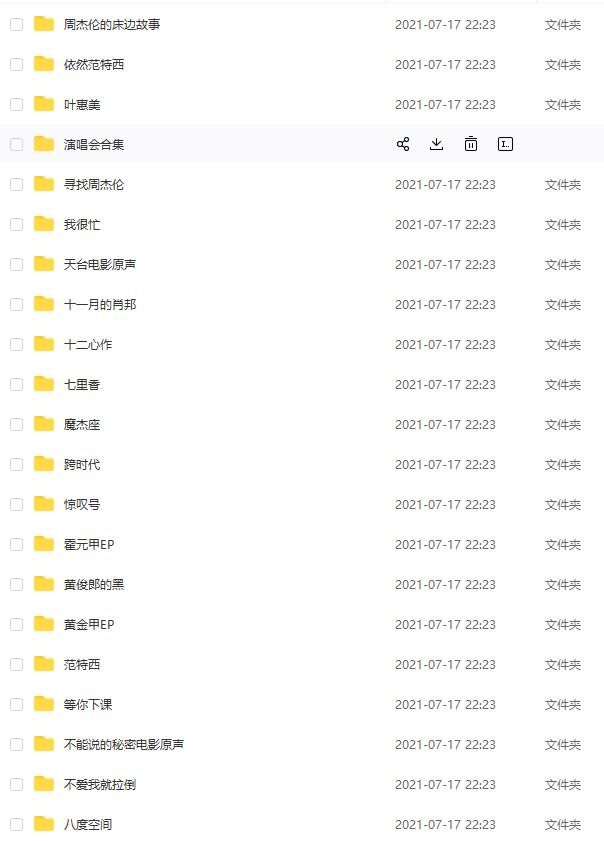
Task: Select the 跨时代 checkbox
Action: point(16,464)
